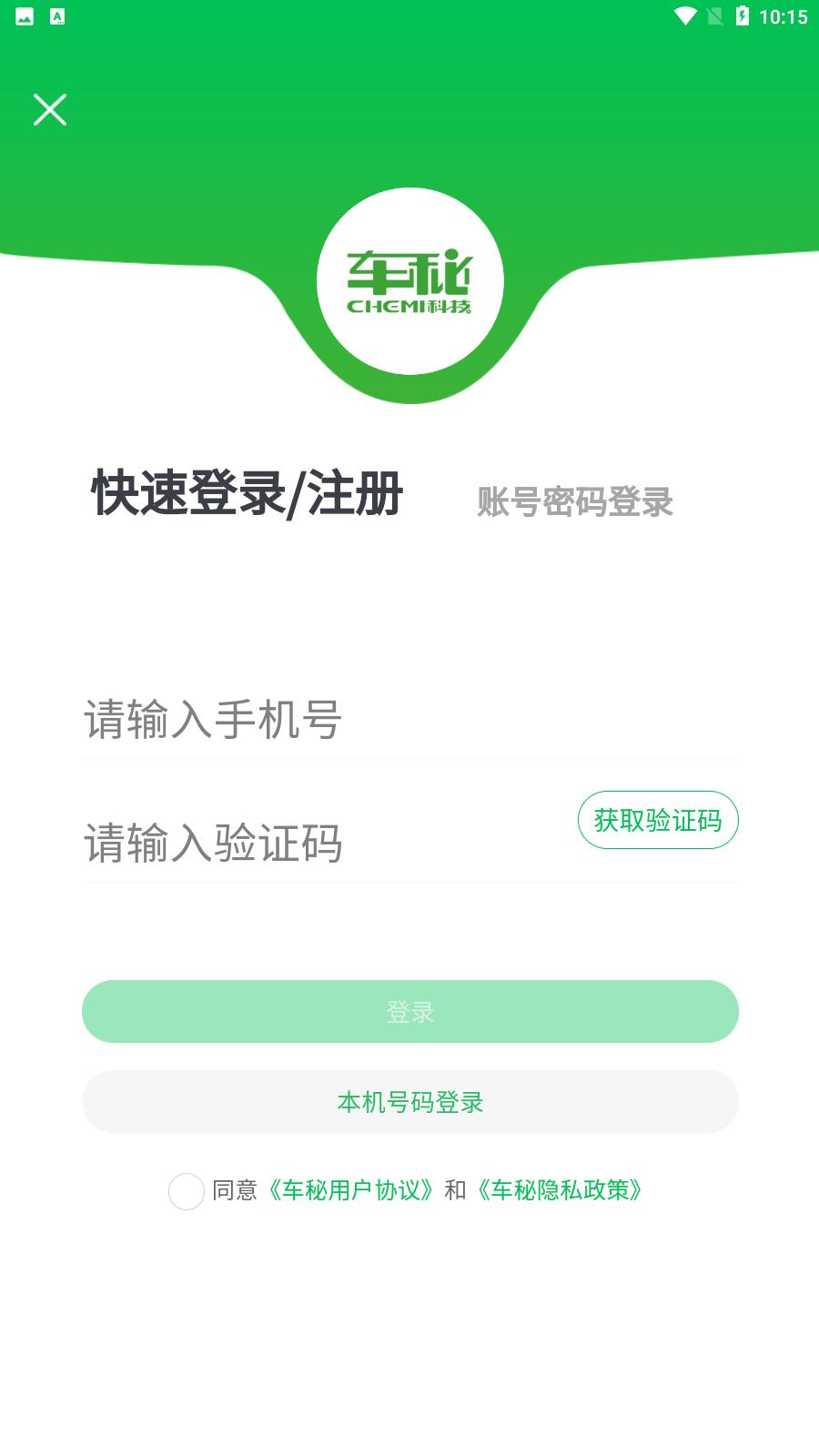Focus the 请输入手机号 phone field
819x1456 pixels.
[409, 720]
